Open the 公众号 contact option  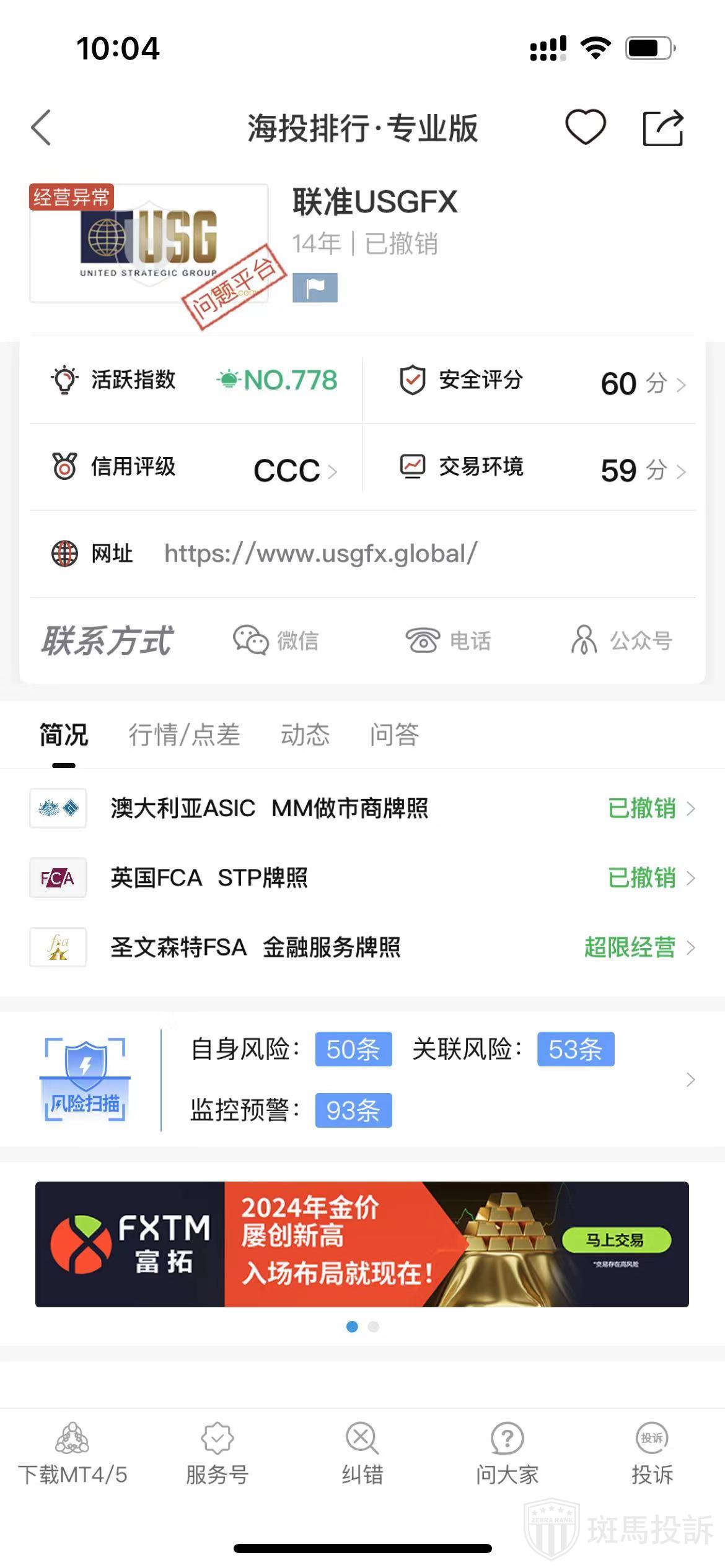tap(622, 640)
